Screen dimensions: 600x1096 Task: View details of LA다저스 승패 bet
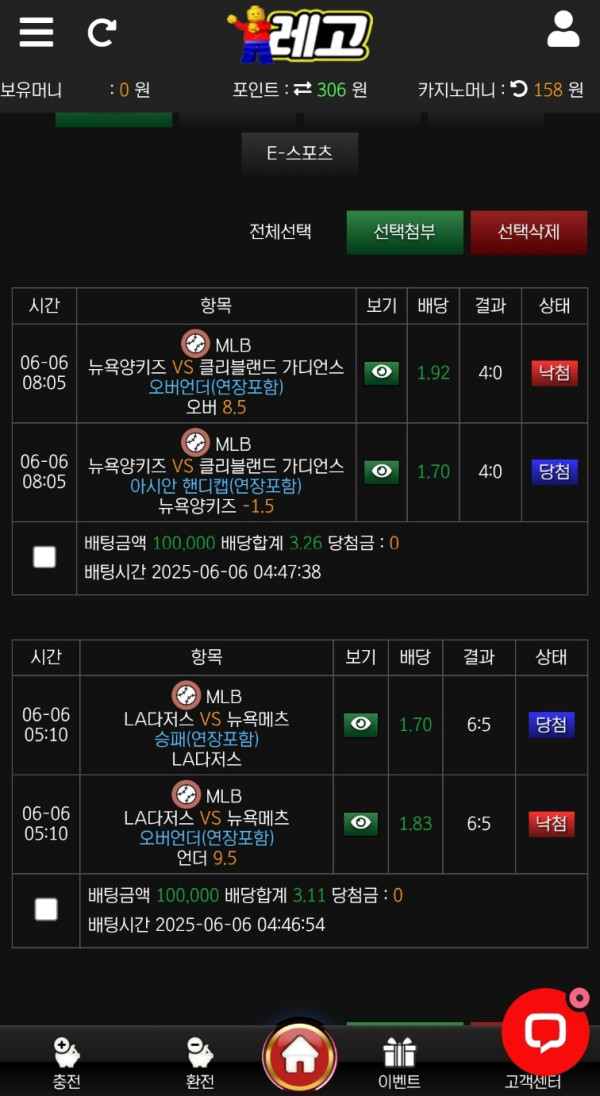pyautogui.click(x=360, y=725)
